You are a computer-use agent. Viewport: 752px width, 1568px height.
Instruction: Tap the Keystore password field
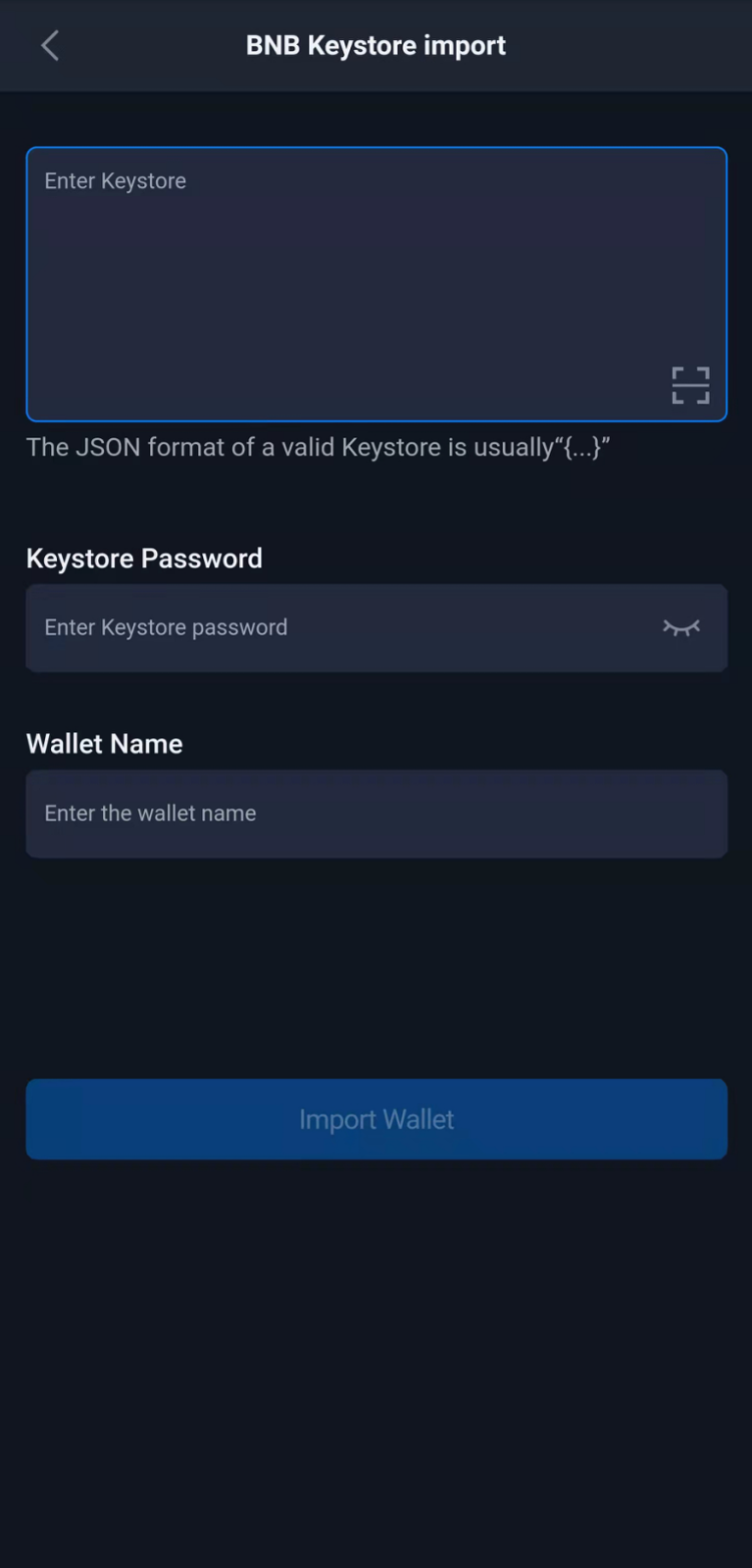tap(333, 628)
